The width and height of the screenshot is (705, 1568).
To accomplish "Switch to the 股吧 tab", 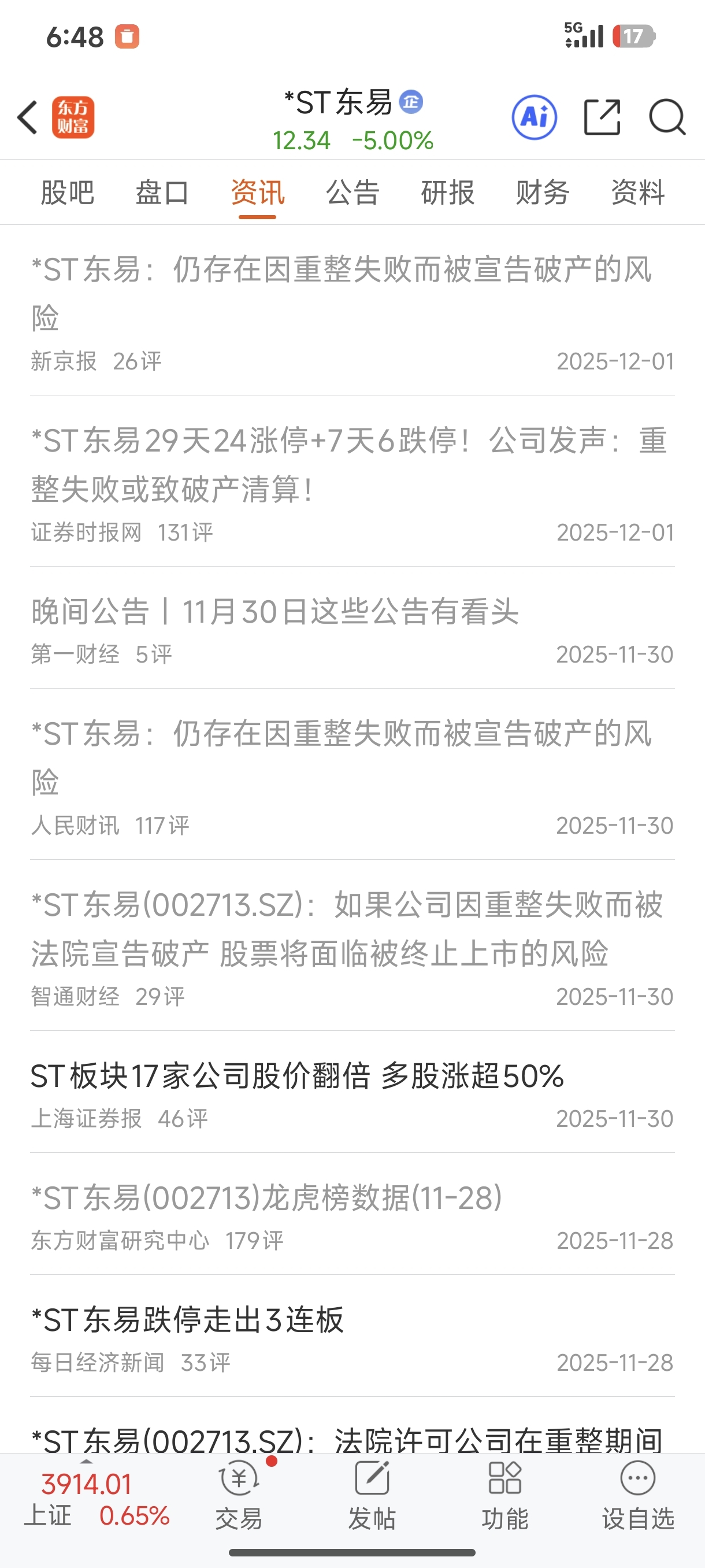I will pyautogui.click(x=67, y=193).
